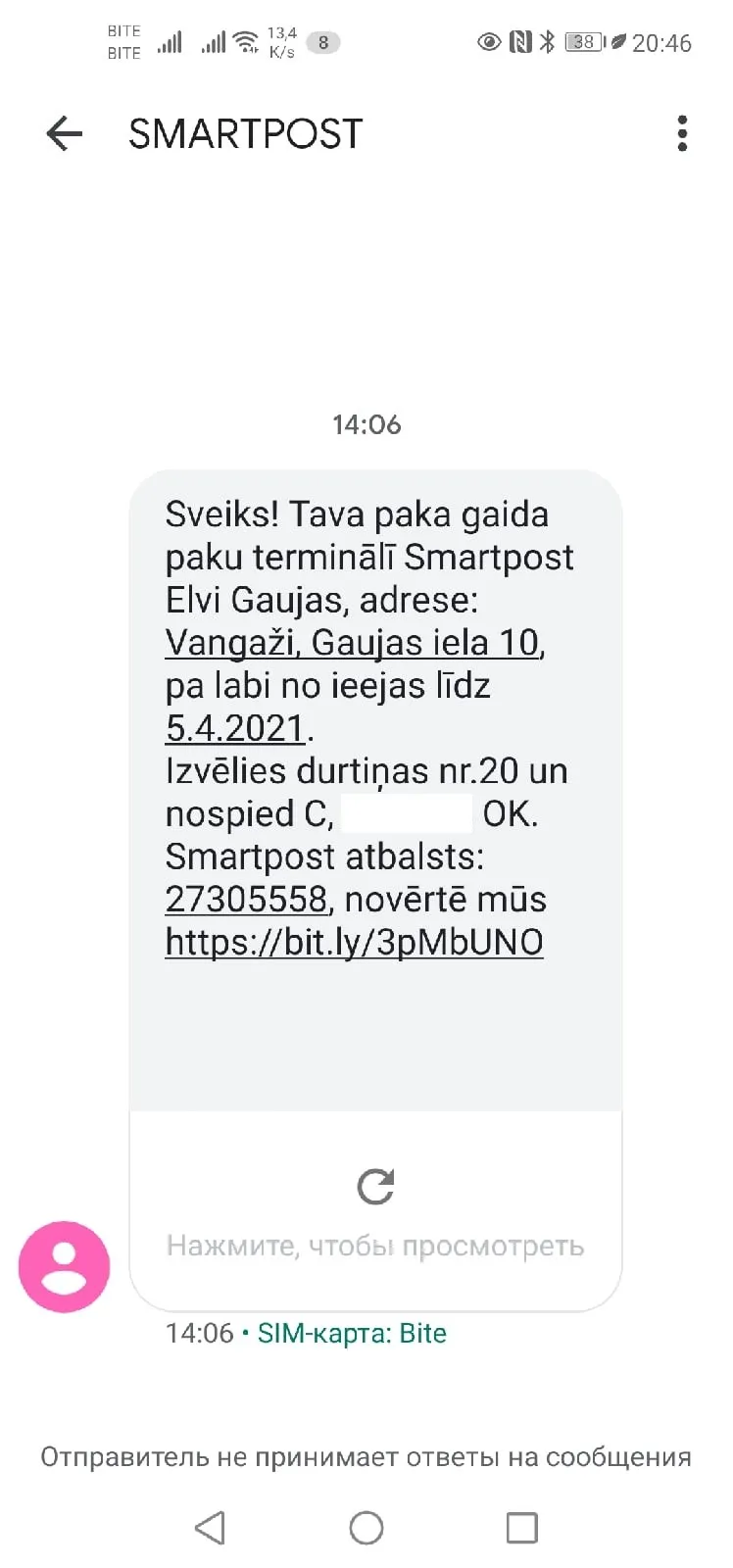
Task: Open the bit.ly/3pMbUNO link
Action: [354, 942]
